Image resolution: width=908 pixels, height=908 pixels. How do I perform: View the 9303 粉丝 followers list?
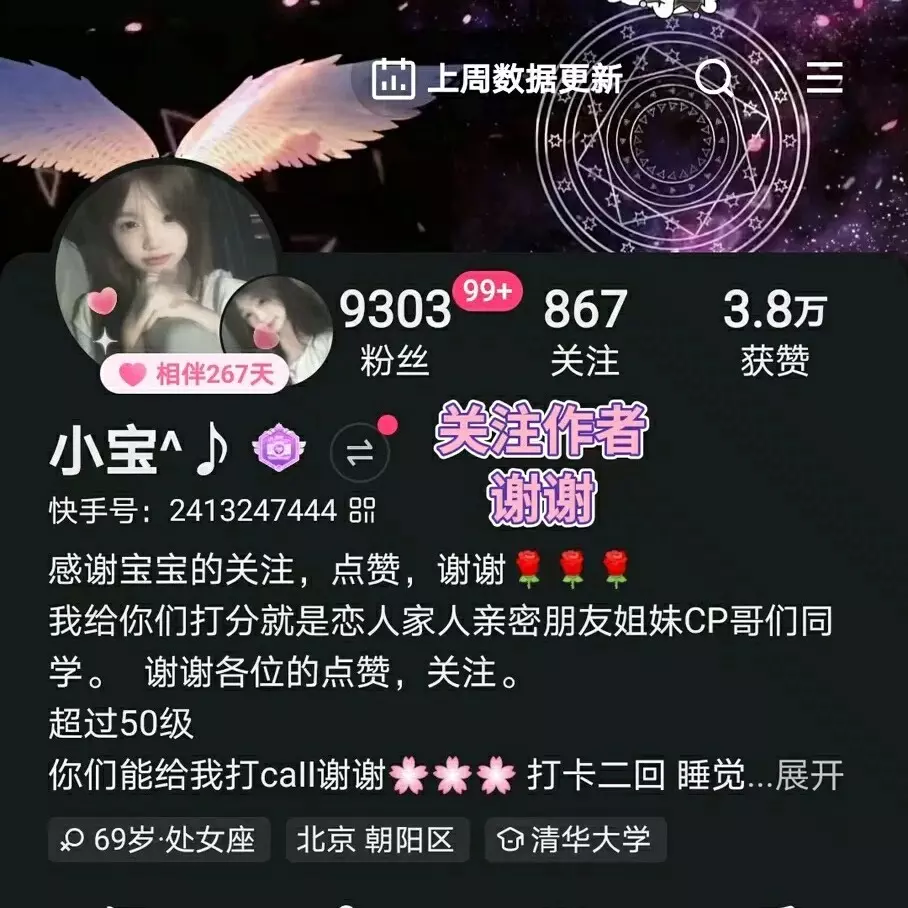(396, 331)
